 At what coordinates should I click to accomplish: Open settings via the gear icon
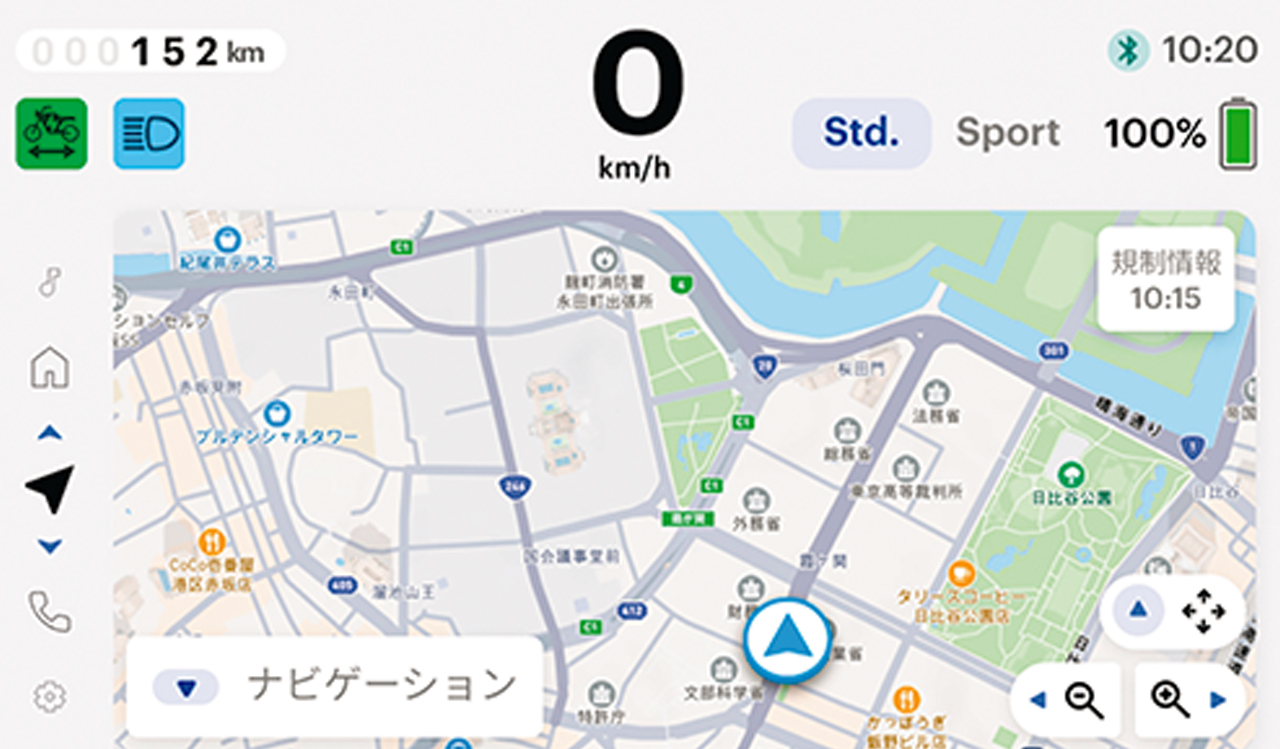[50, 696]
